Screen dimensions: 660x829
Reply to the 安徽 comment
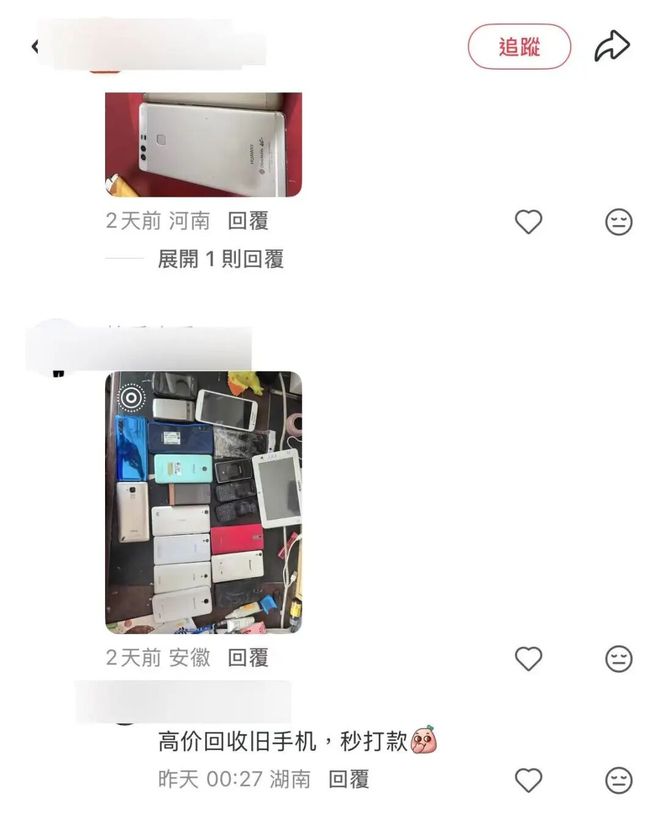[248, 658]
